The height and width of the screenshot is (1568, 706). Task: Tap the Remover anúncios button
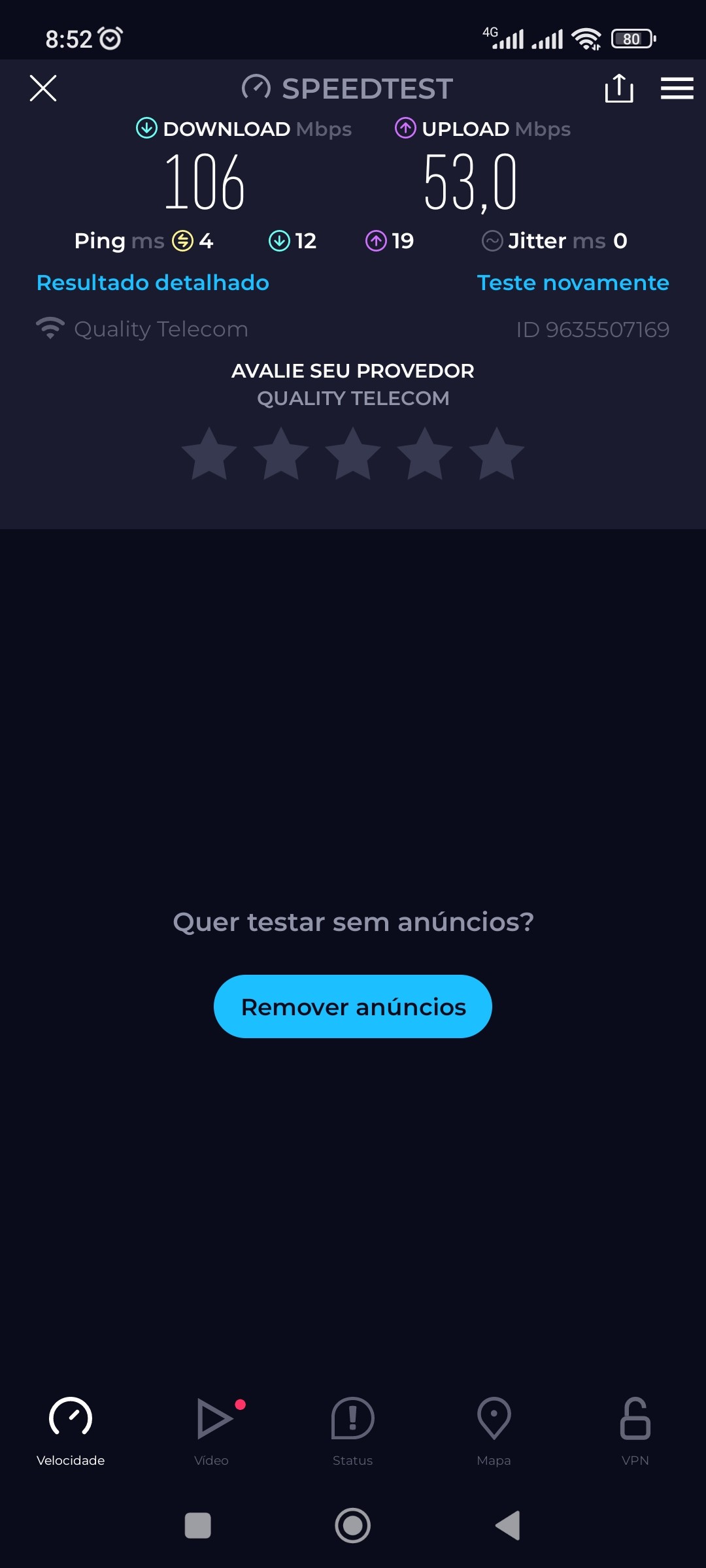click(353, 1006)
